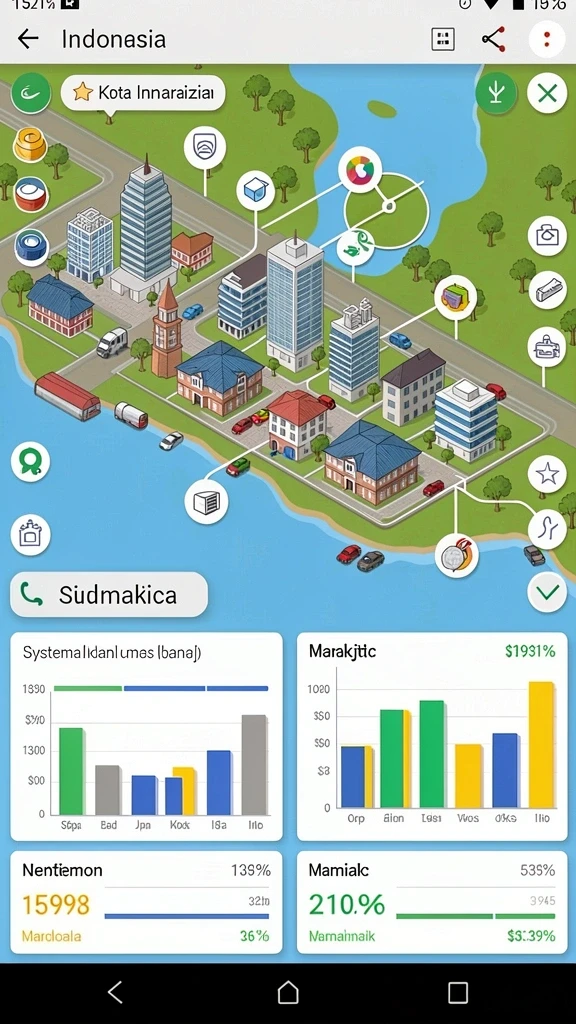Close the map overlay with the X button
Viewport: 576px width, 1024px height.
[x=547, y=93]
